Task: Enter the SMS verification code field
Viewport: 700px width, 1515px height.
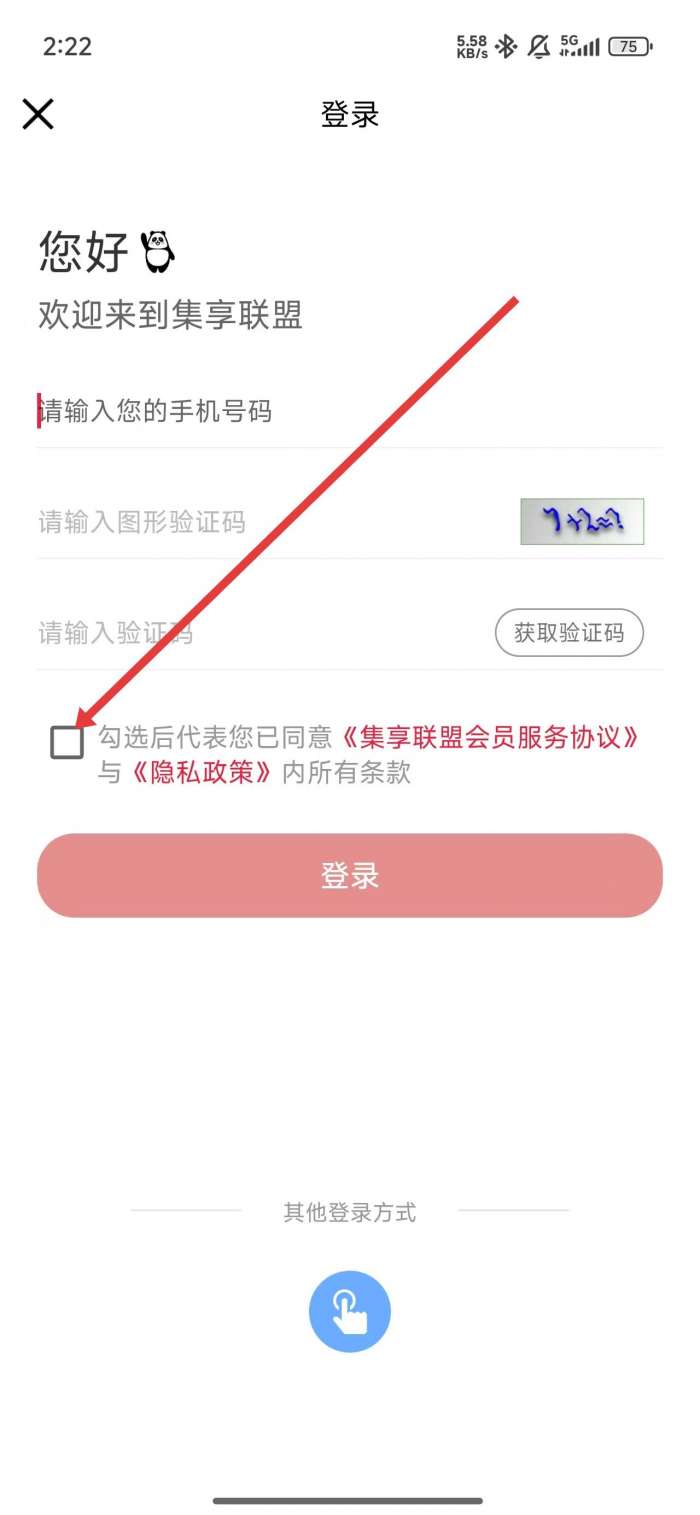Action: (x=250, y=633)
